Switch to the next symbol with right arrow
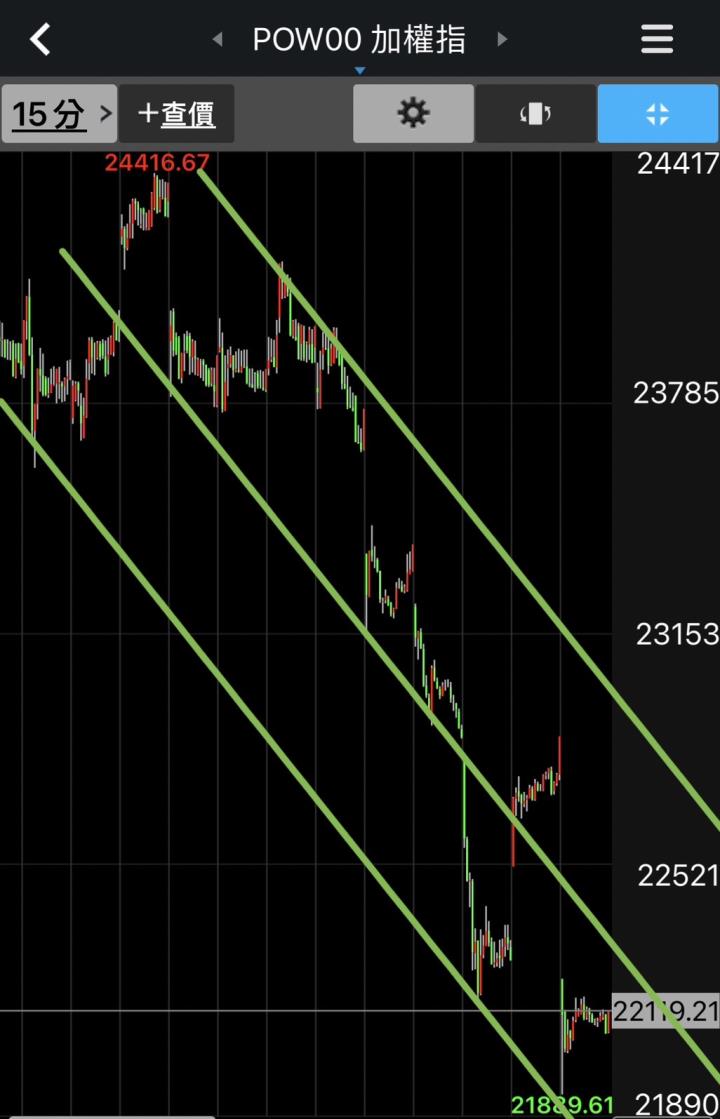The height and width of the screenshot is (1119, 720). point(502,40)
